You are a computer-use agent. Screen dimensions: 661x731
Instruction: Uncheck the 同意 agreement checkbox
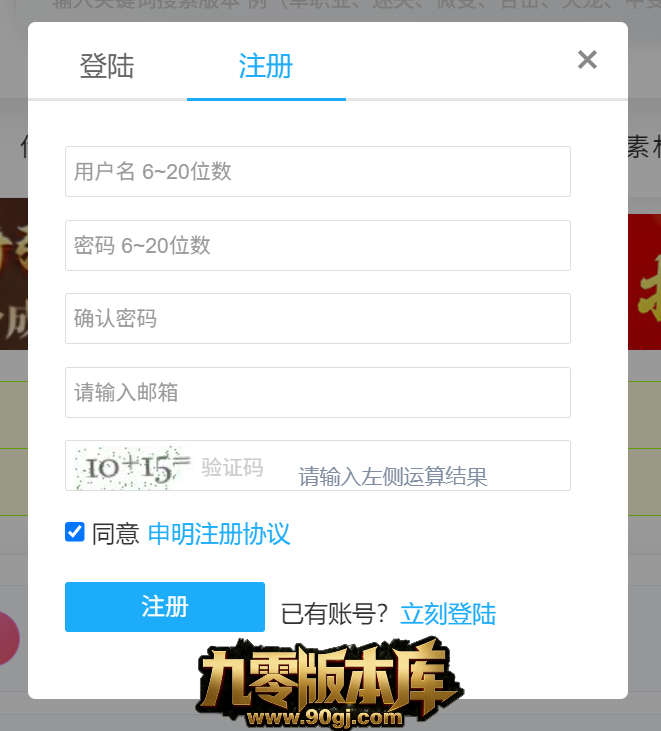pyautogui.click(x=75, y=532)
